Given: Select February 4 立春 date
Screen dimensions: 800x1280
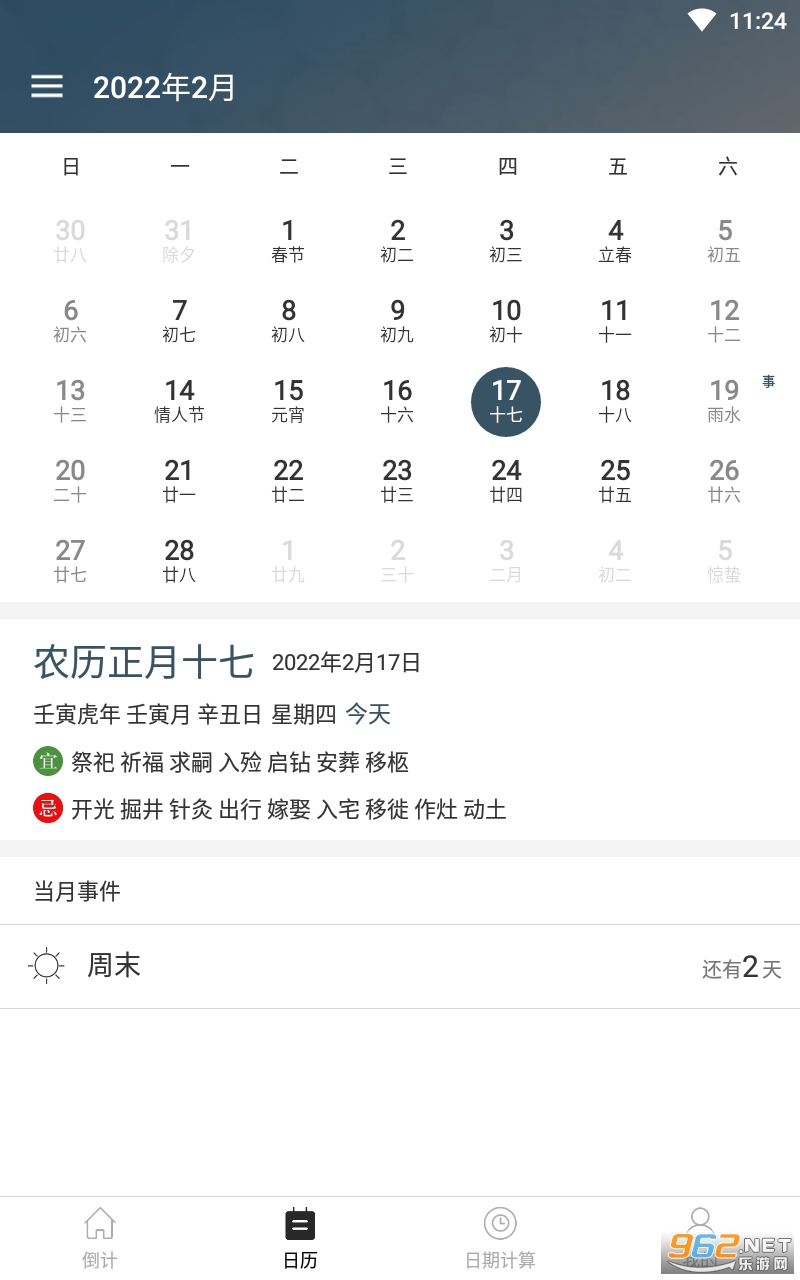Looking at the screenshot, I should (x=615, y=241).
